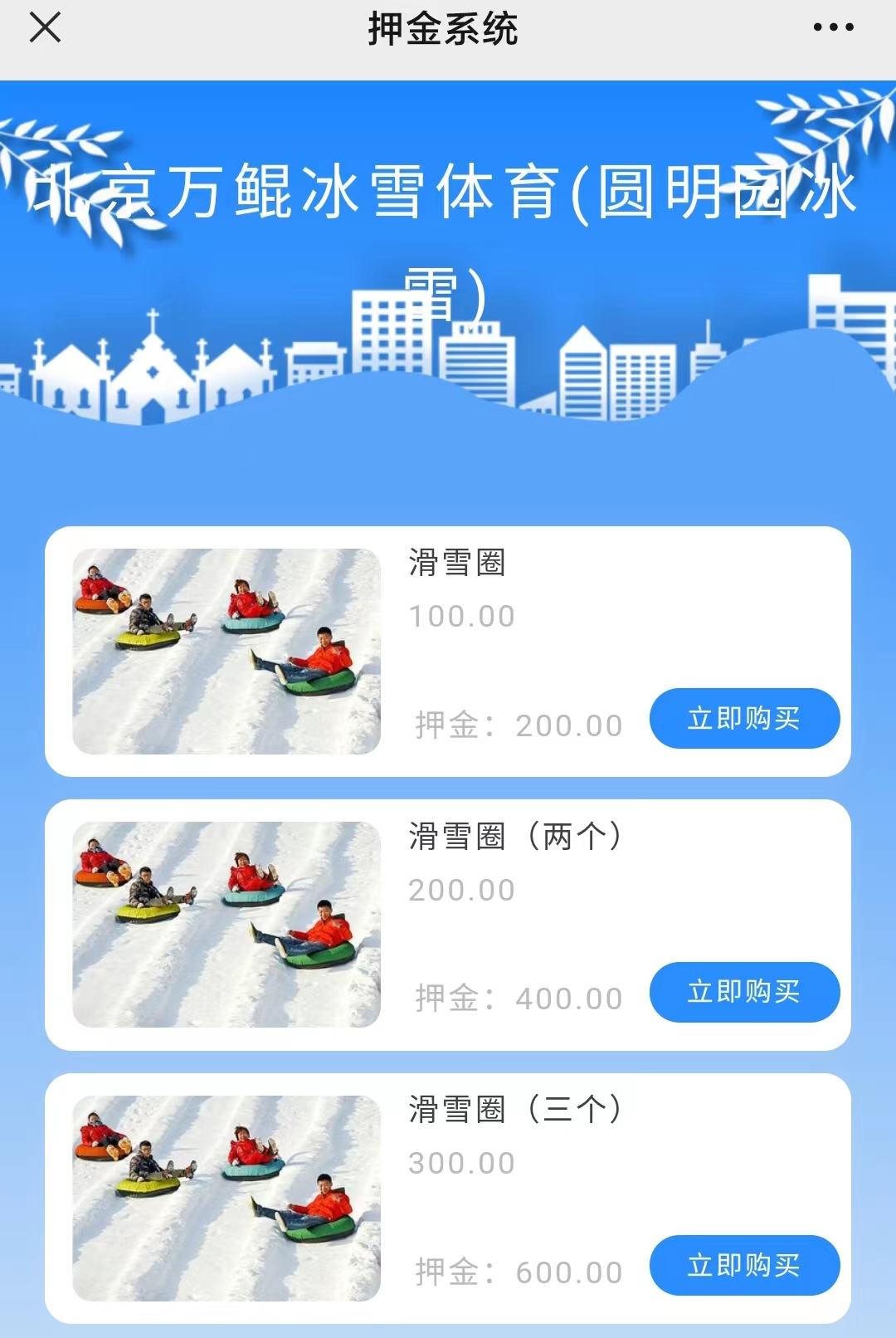The width and height of the screenshot is (896, 1338).
Task: Open the three-dot overflow menu
Action: (x=833, y=27)
